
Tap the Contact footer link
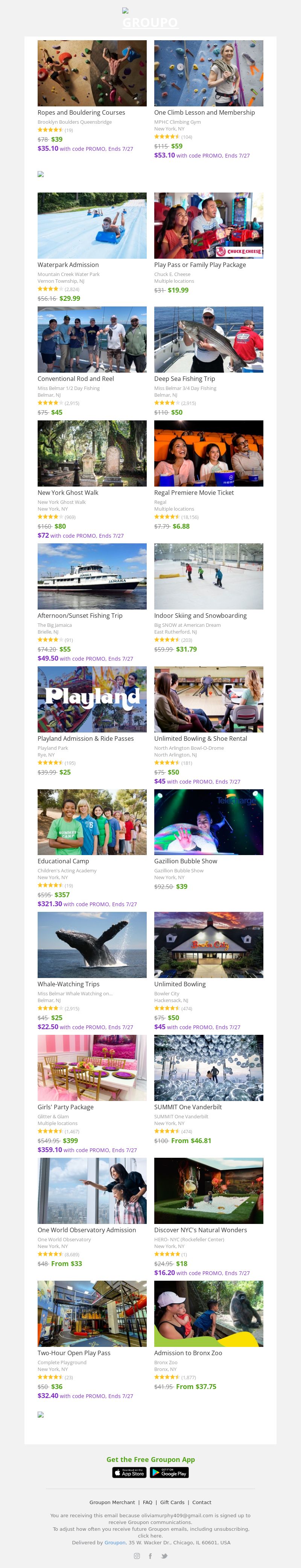tap(202, 1502)
